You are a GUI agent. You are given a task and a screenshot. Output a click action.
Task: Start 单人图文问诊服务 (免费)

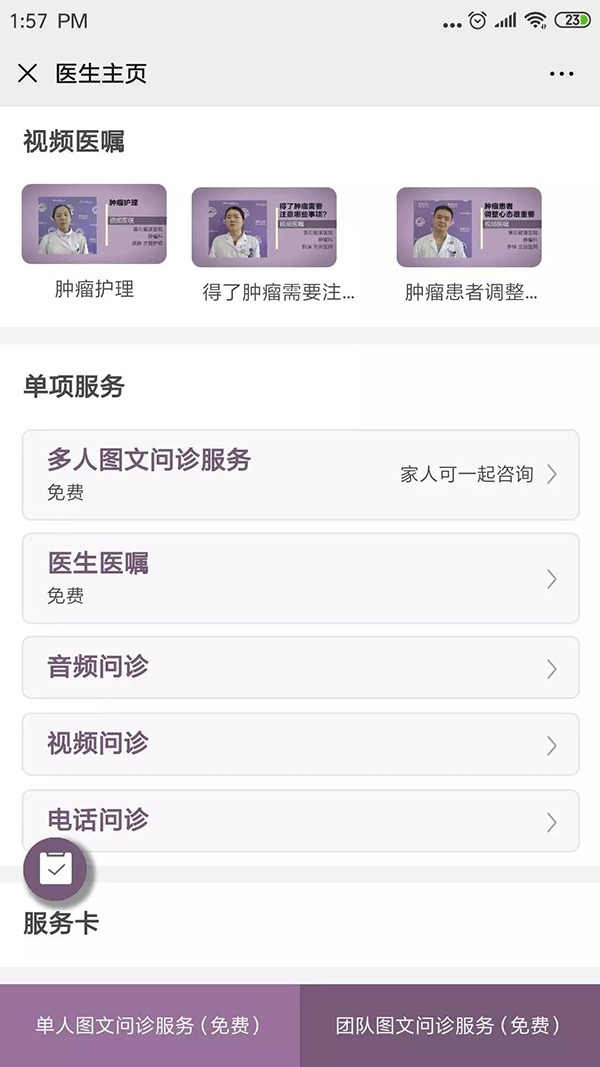coord(149,1025)
